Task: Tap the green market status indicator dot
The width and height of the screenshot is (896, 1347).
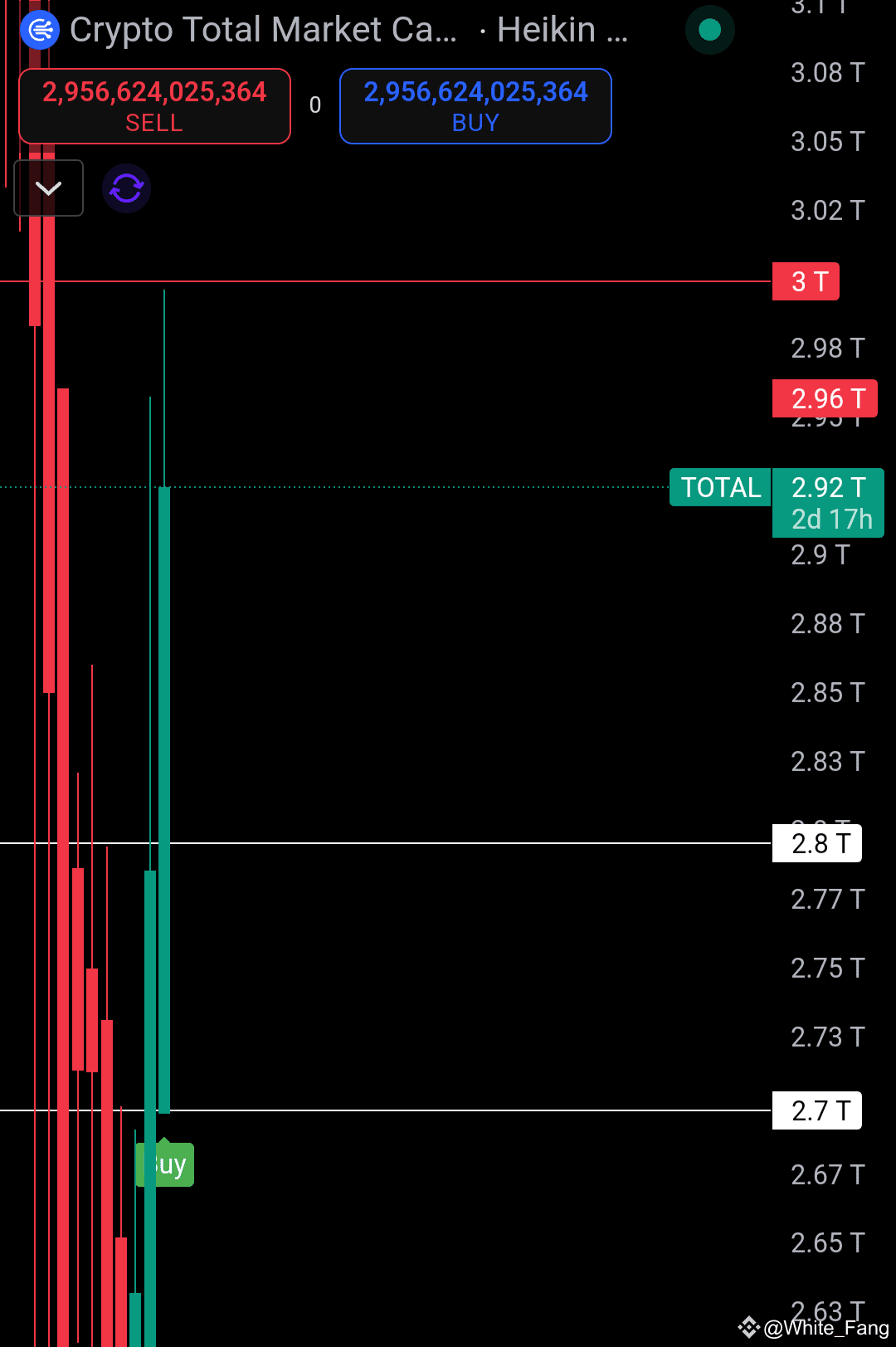Action: (709, 30)
